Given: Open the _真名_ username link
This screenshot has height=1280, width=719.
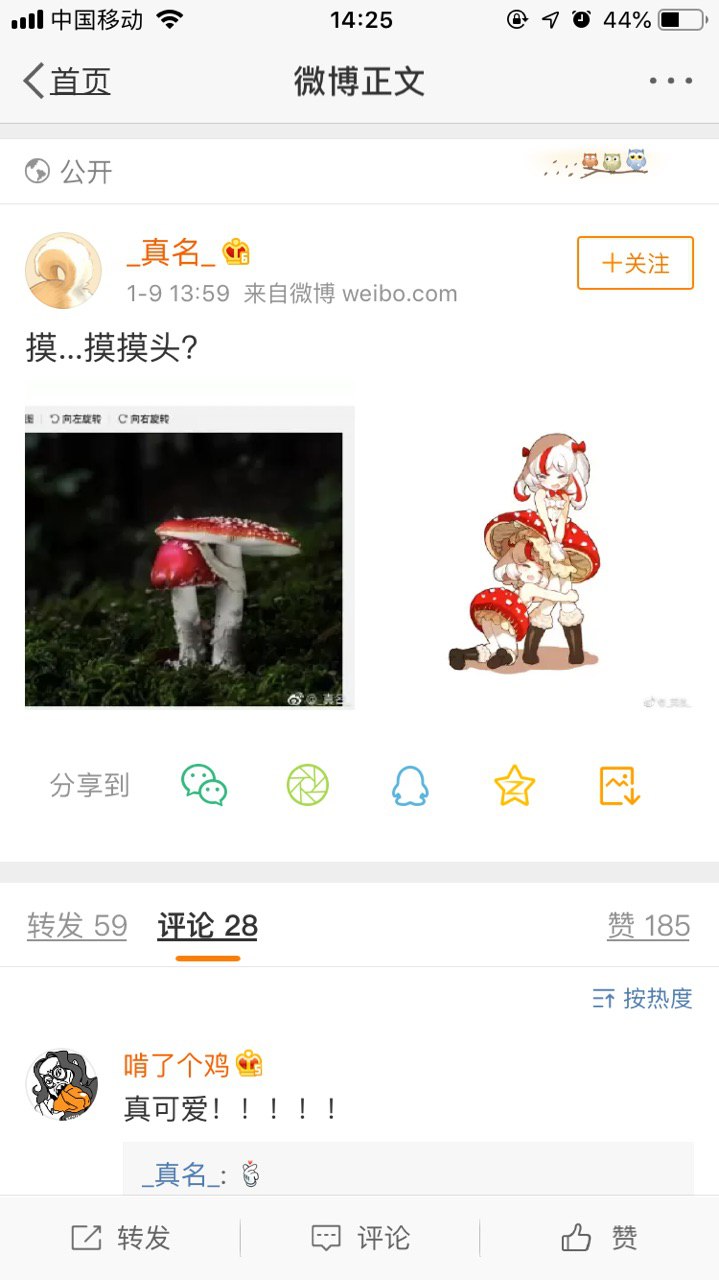Looking at the screenshot, I should pyautogui.click(x=171, y=253).
